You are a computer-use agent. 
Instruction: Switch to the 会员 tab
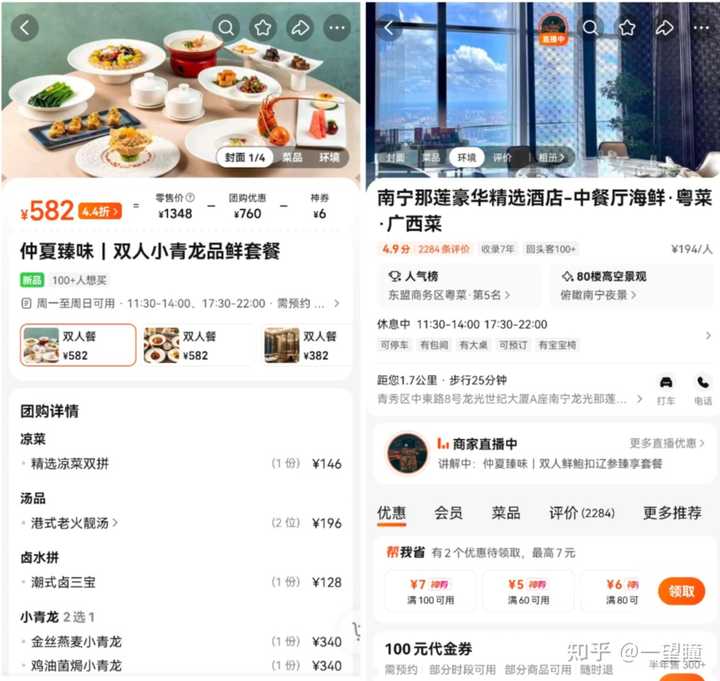[x=449, y=512]
